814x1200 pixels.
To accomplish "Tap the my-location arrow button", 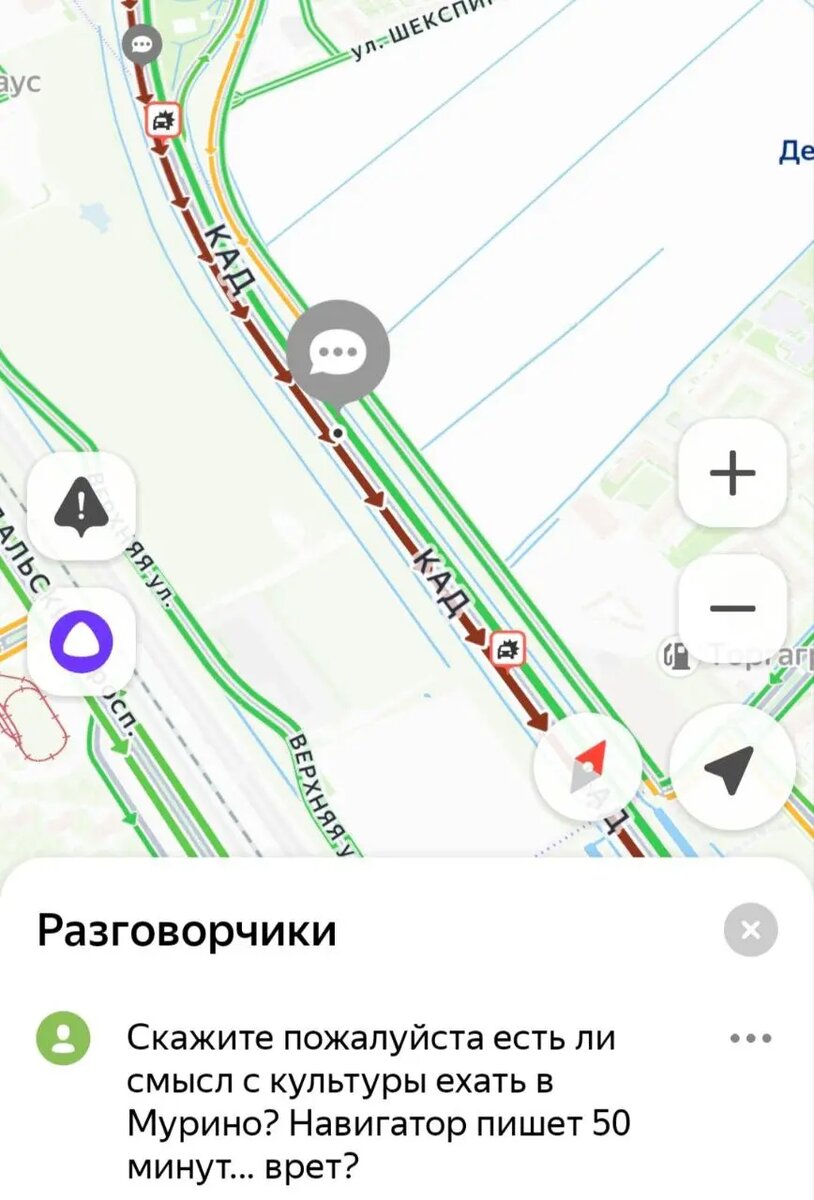I will 732,764.
